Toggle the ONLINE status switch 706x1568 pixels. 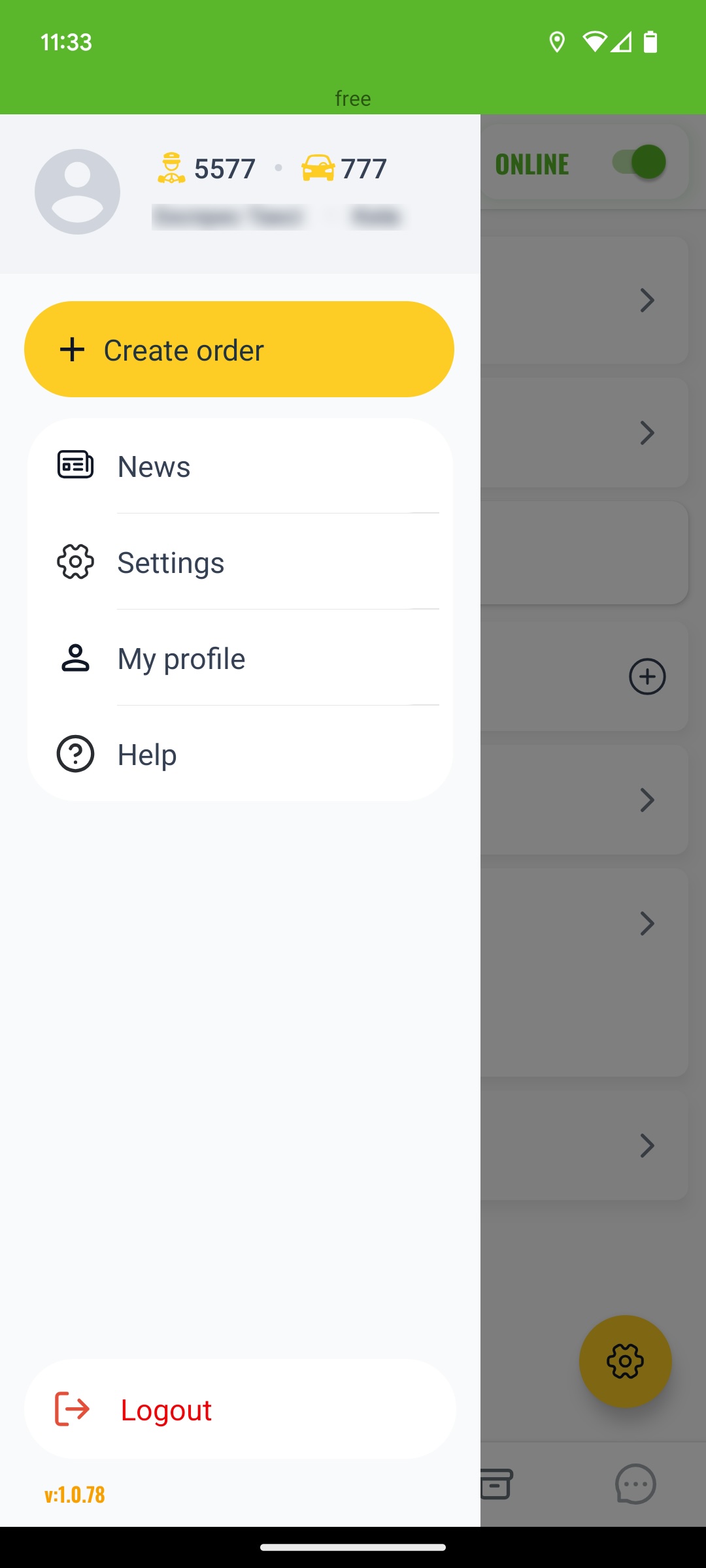[x=639, y=162]
